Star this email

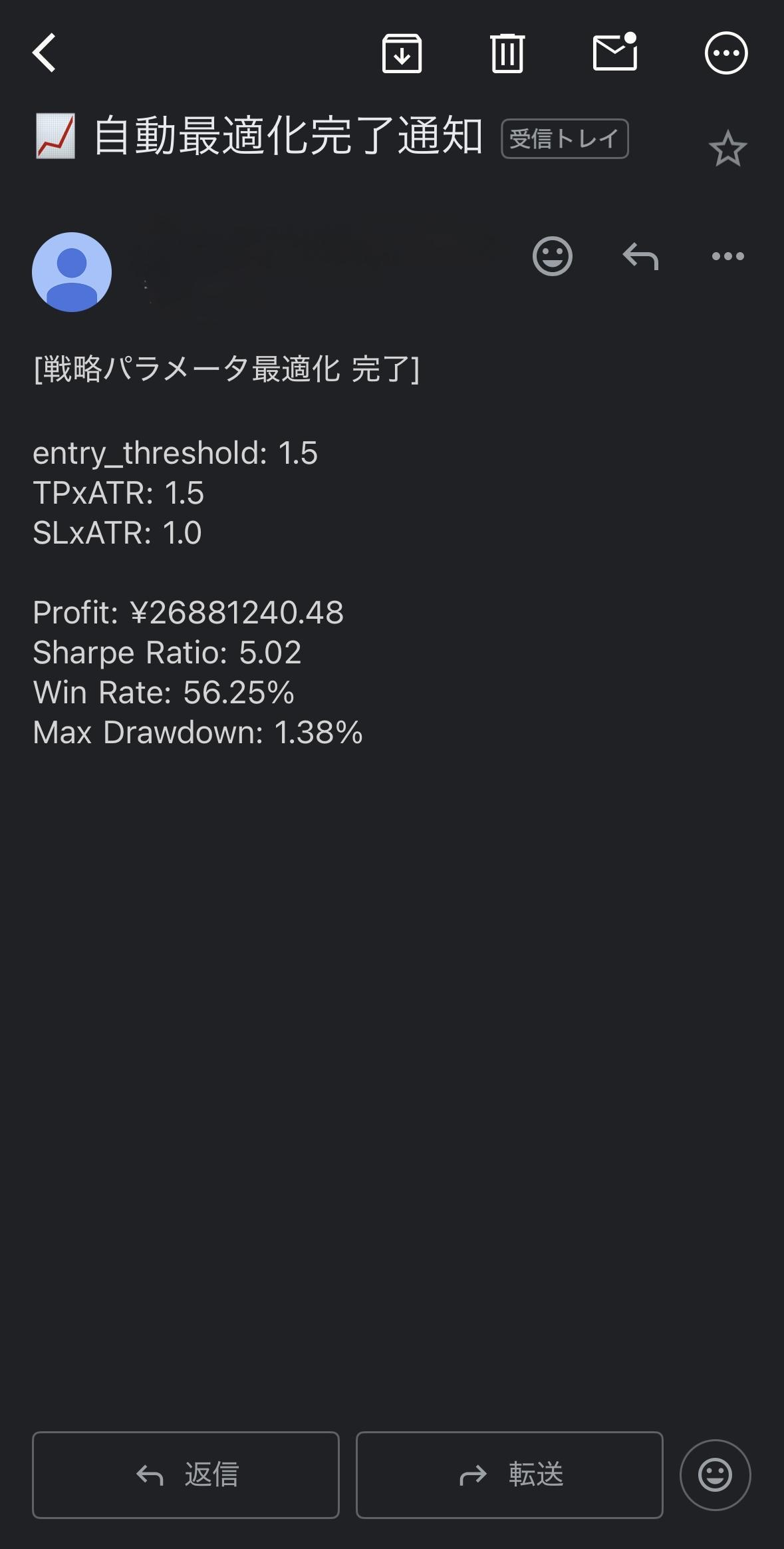pyautogui.click(x=727, y=148)
